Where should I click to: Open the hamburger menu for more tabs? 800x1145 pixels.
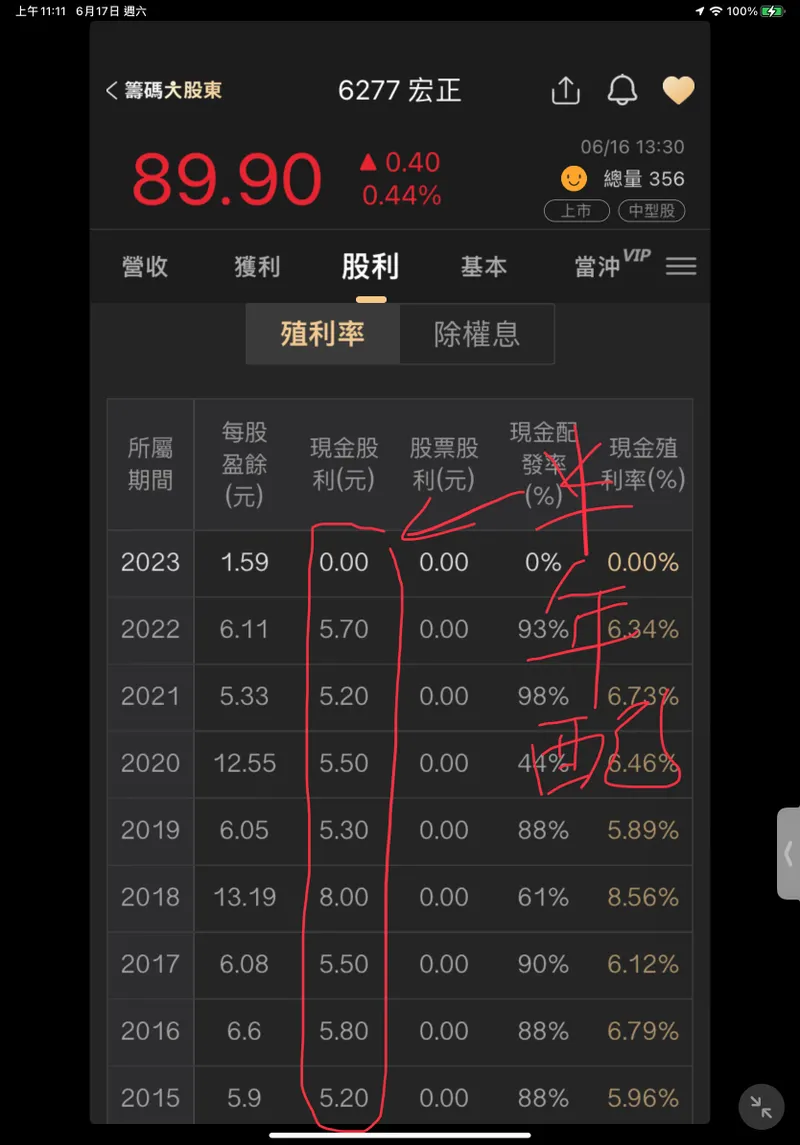point(681,267)
